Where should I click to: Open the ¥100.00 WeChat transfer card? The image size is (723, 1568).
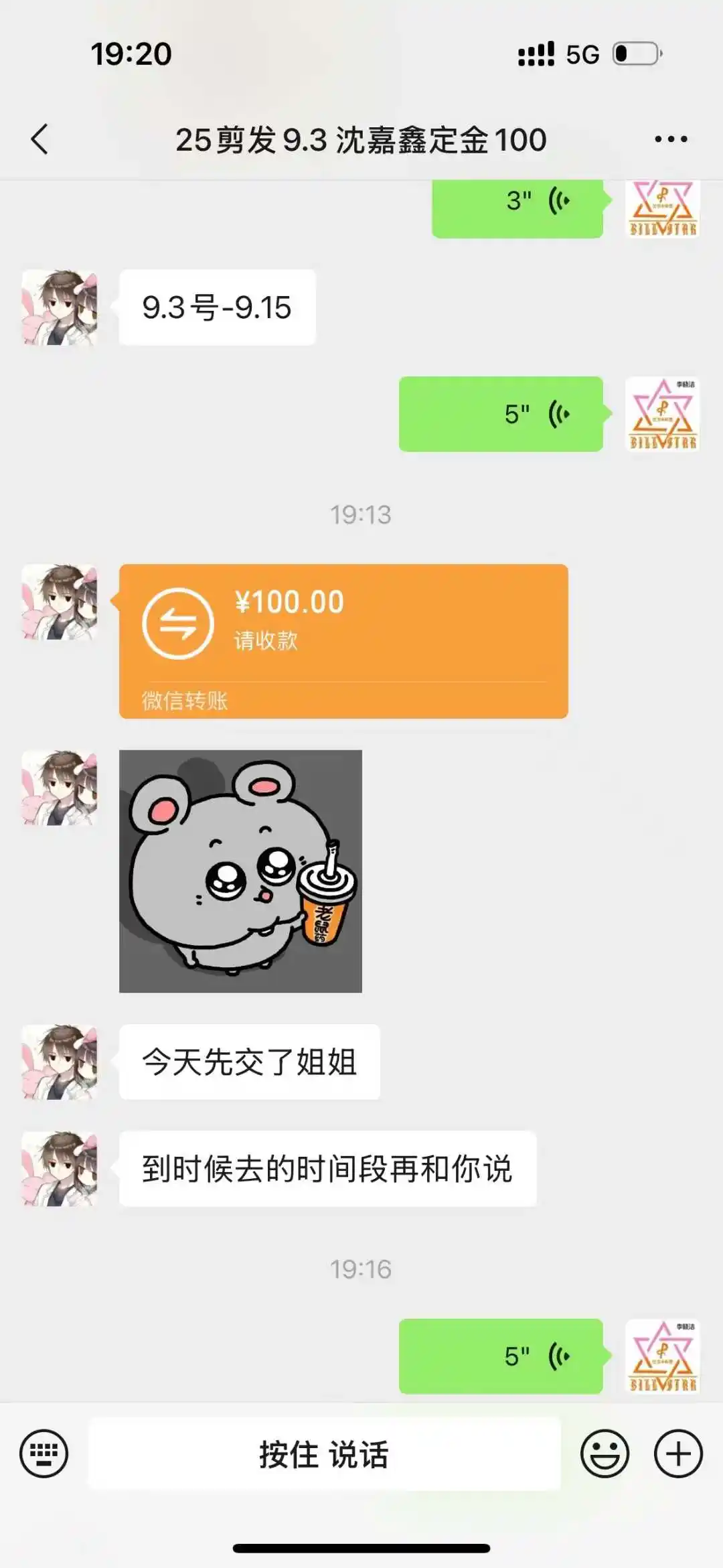(x=343, y=641)
